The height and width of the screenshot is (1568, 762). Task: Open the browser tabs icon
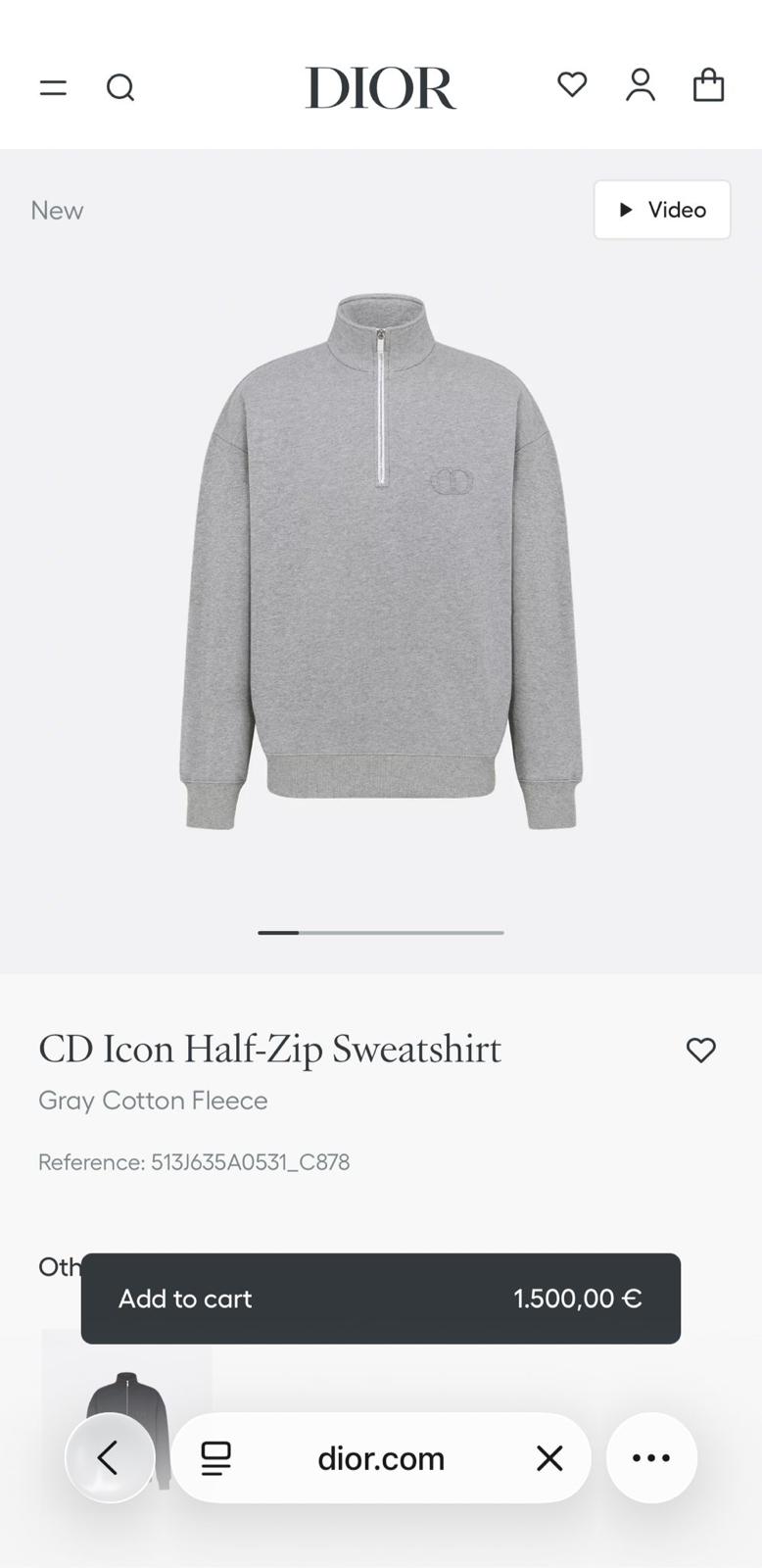pos(216,1458)
